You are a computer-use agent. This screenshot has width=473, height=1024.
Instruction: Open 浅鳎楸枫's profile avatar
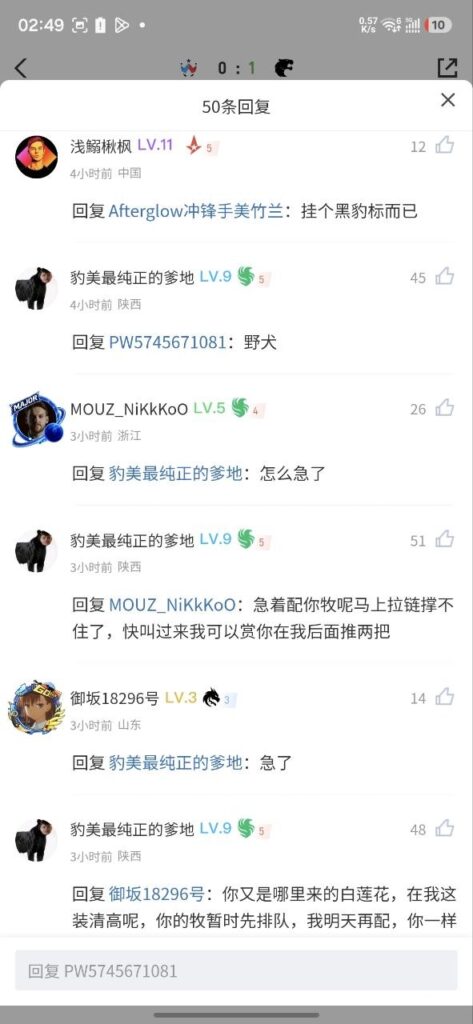coord(36,157)
